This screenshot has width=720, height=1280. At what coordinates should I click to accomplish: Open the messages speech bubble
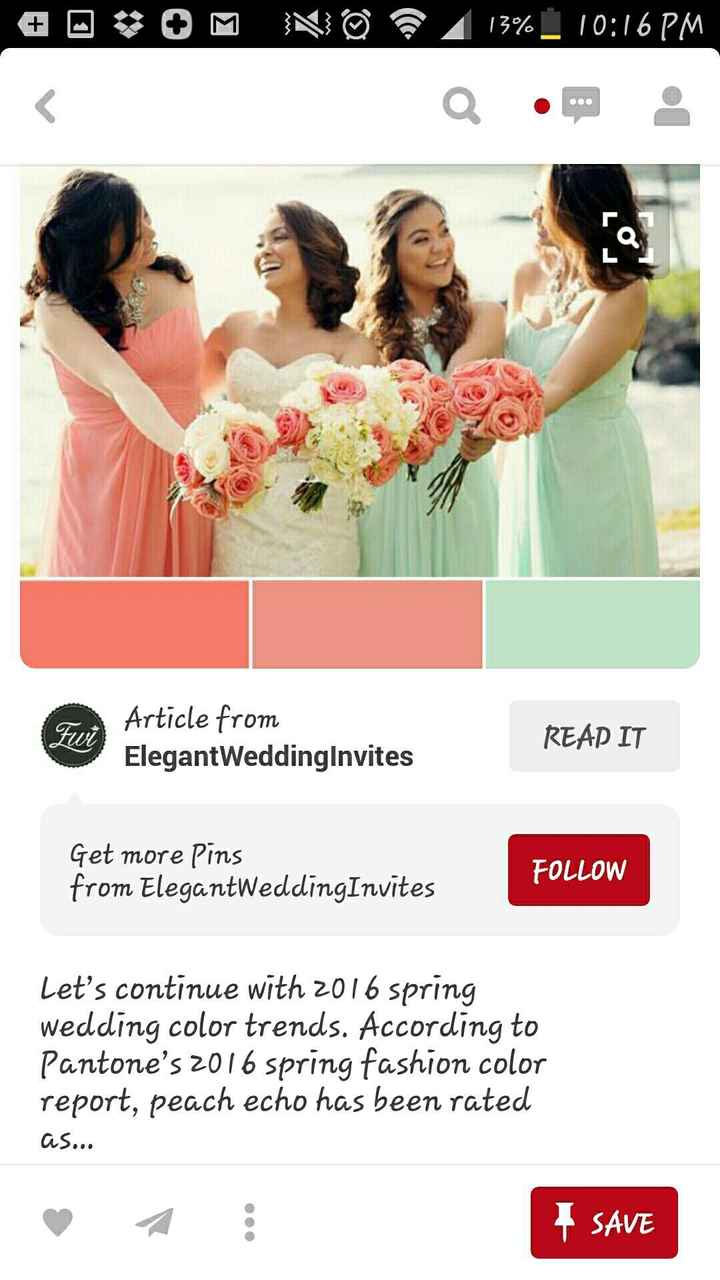[x=580, y=105]
